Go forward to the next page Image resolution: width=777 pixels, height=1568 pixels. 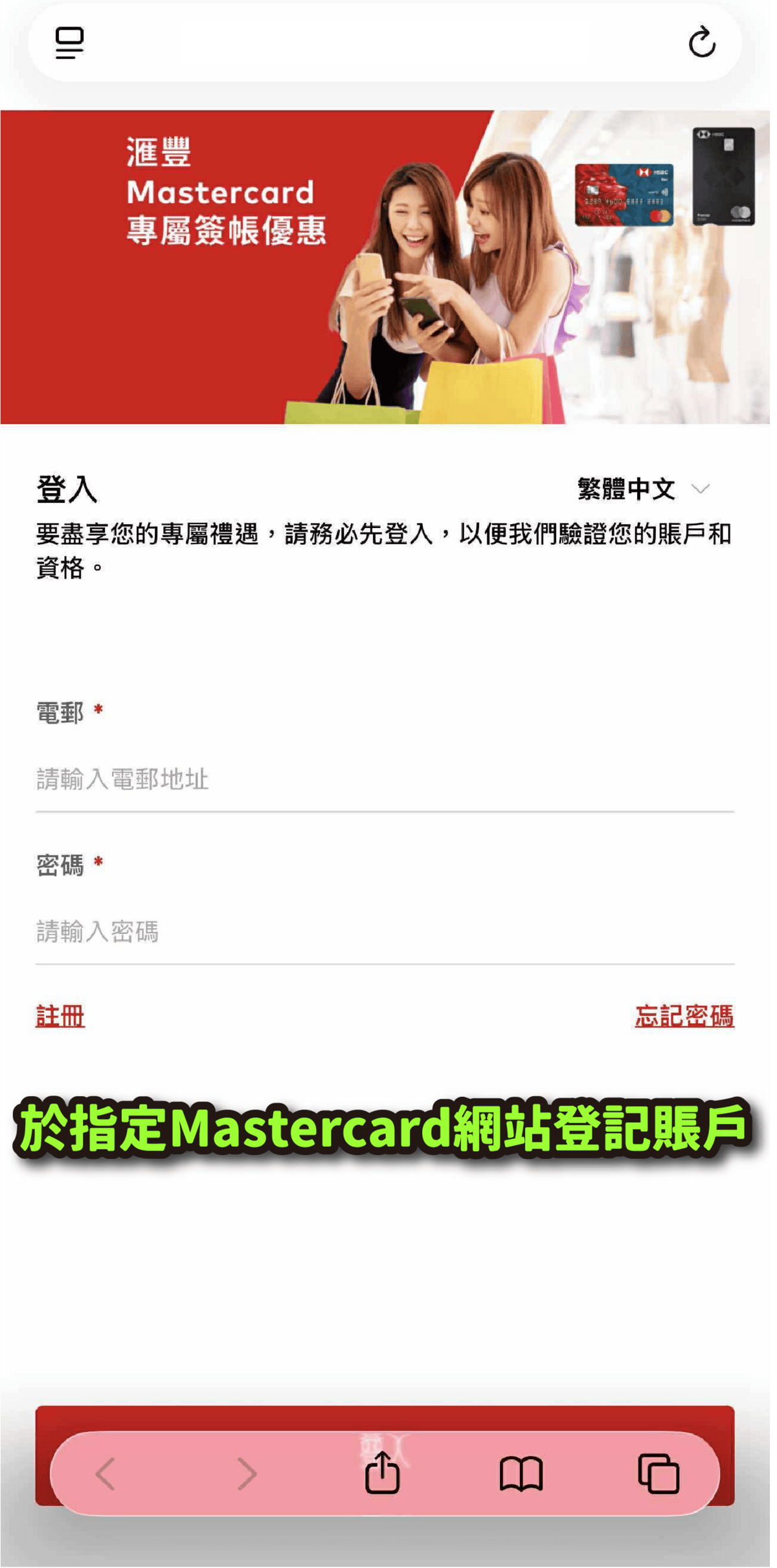tap(247, 1474)
